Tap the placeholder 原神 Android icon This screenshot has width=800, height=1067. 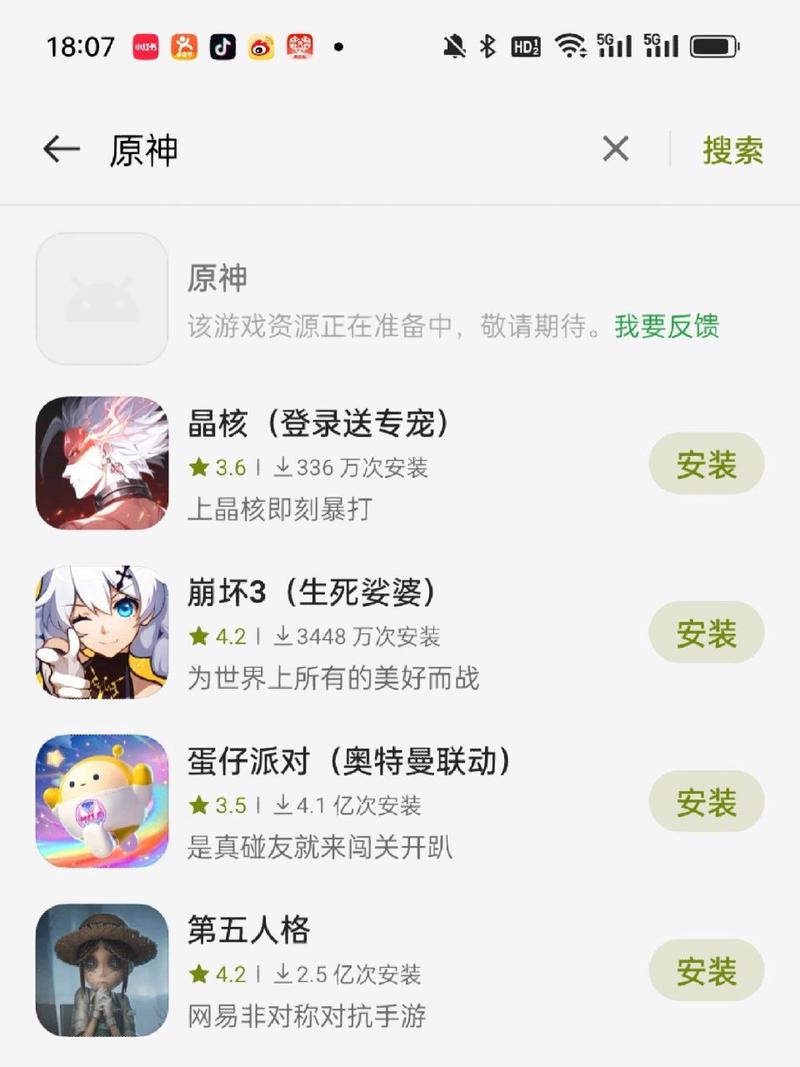point(100,298)
